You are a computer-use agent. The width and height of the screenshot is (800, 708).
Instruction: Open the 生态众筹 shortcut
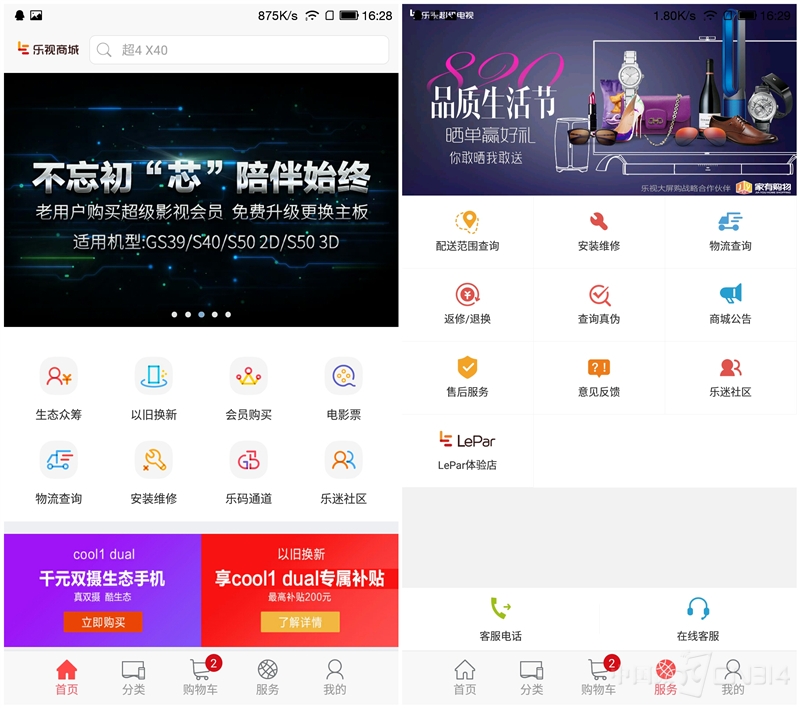click(58, 388)
